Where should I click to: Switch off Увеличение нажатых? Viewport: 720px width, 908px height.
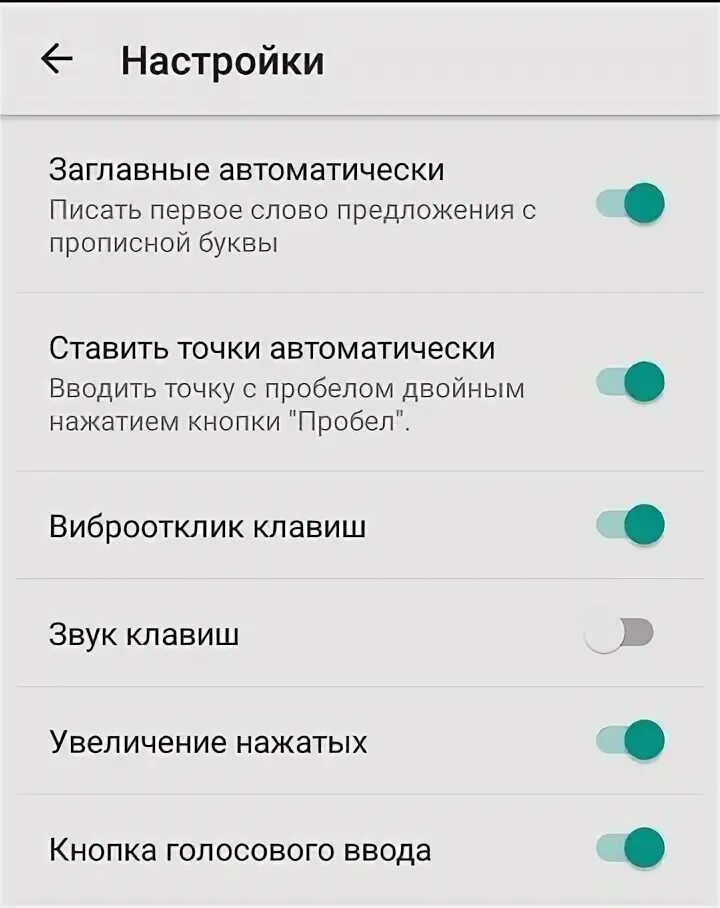(631, 741)
